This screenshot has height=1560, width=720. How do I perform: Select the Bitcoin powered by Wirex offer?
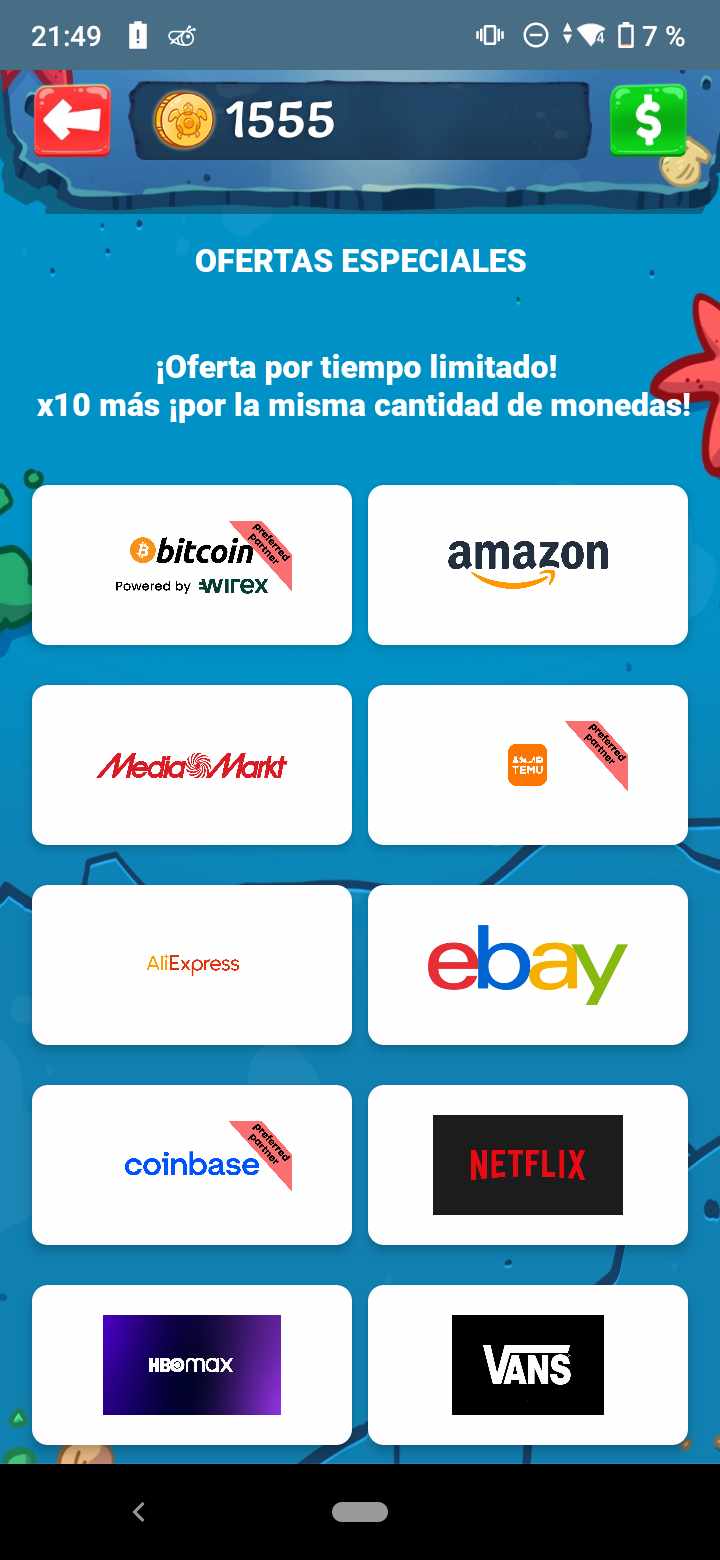[x=192, y=564]
